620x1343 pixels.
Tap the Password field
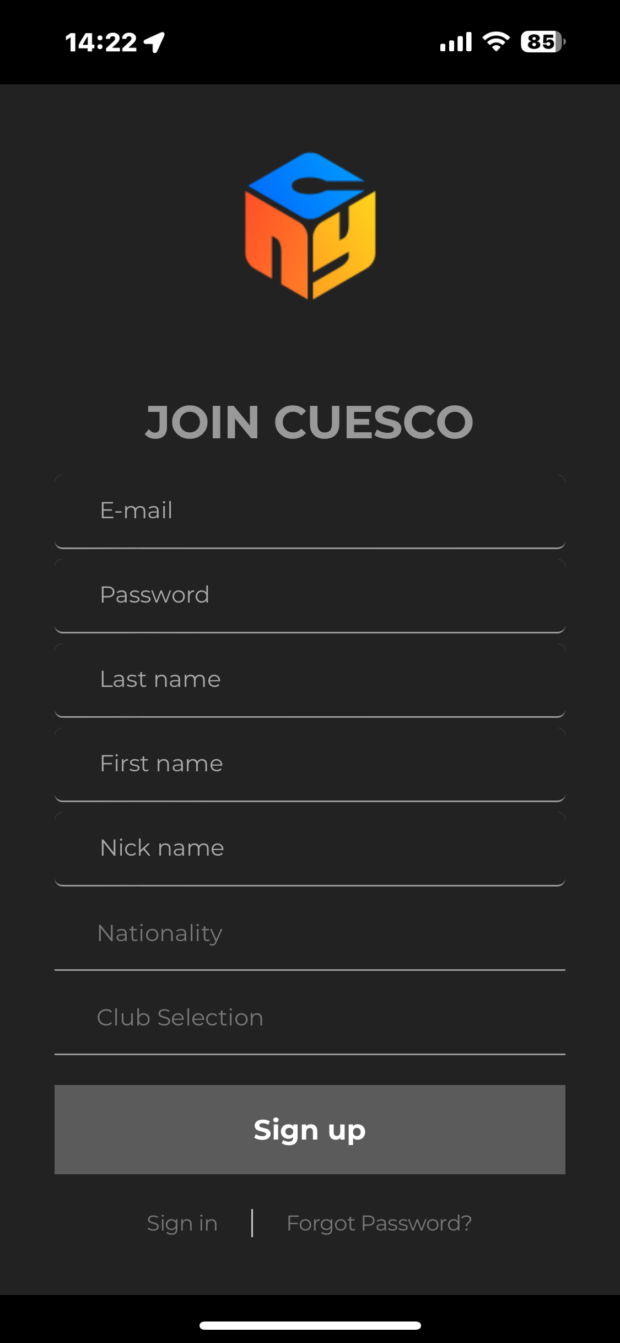[310, 595]
